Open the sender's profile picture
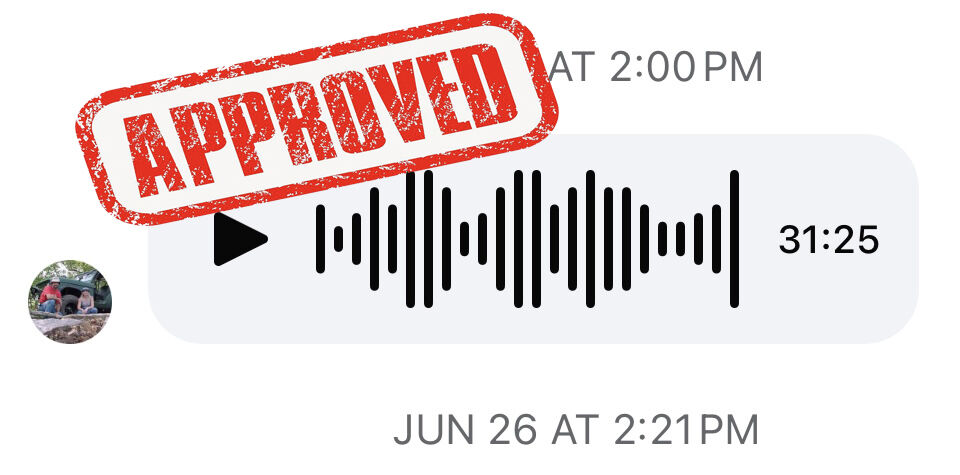The width and height of the screenshot is (960, 475). pyautogui.click(x=70, y=302)
